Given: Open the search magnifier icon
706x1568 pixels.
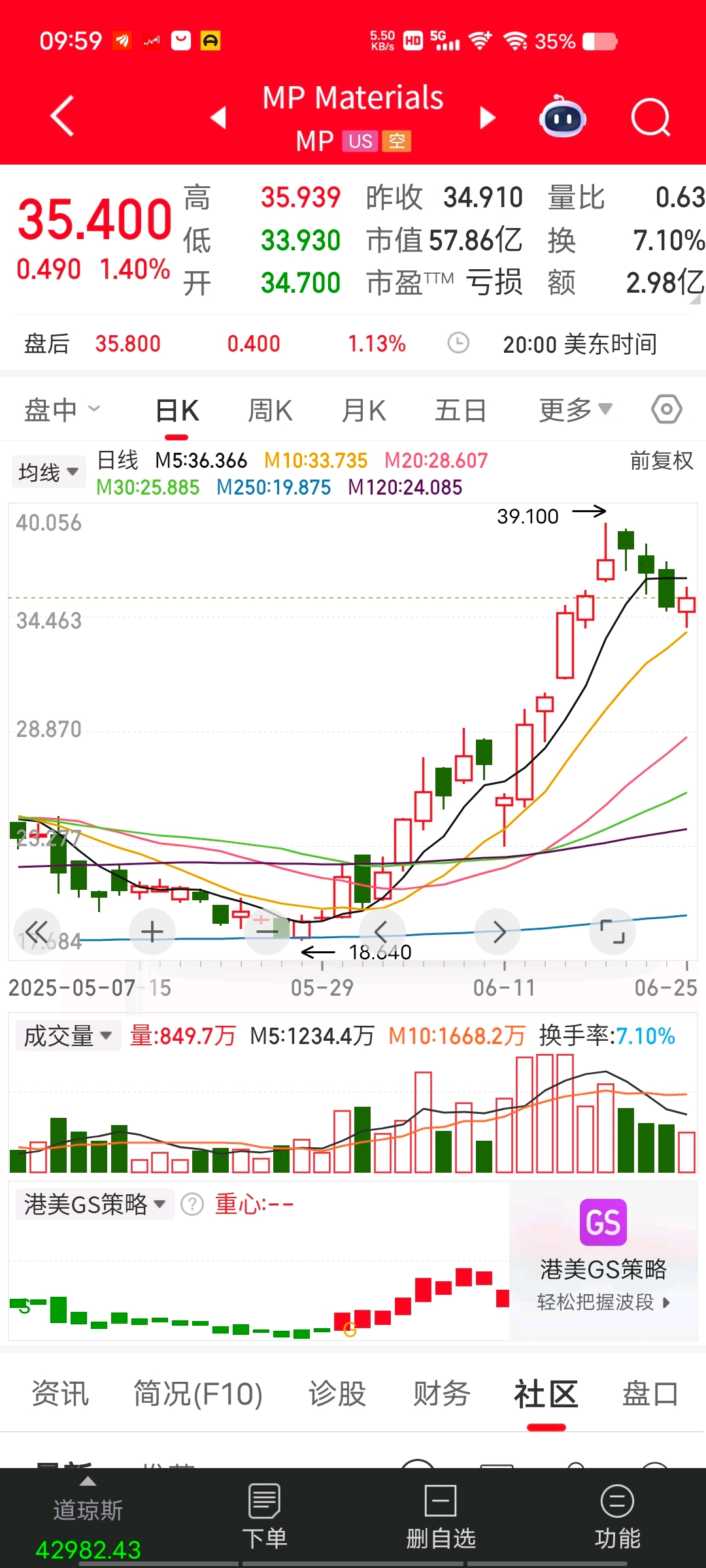Looking at the screenshot, I should click(x=651, y=118).
